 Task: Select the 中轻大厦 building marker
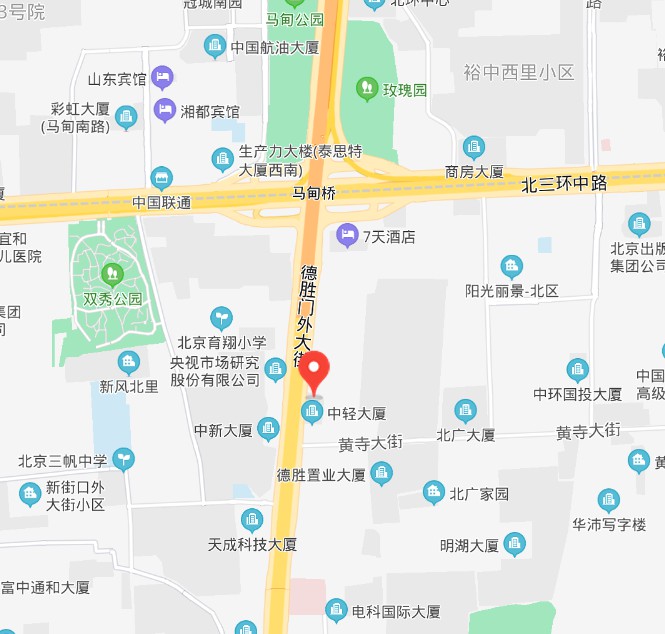pyautogui.click(x=312, y=412)
